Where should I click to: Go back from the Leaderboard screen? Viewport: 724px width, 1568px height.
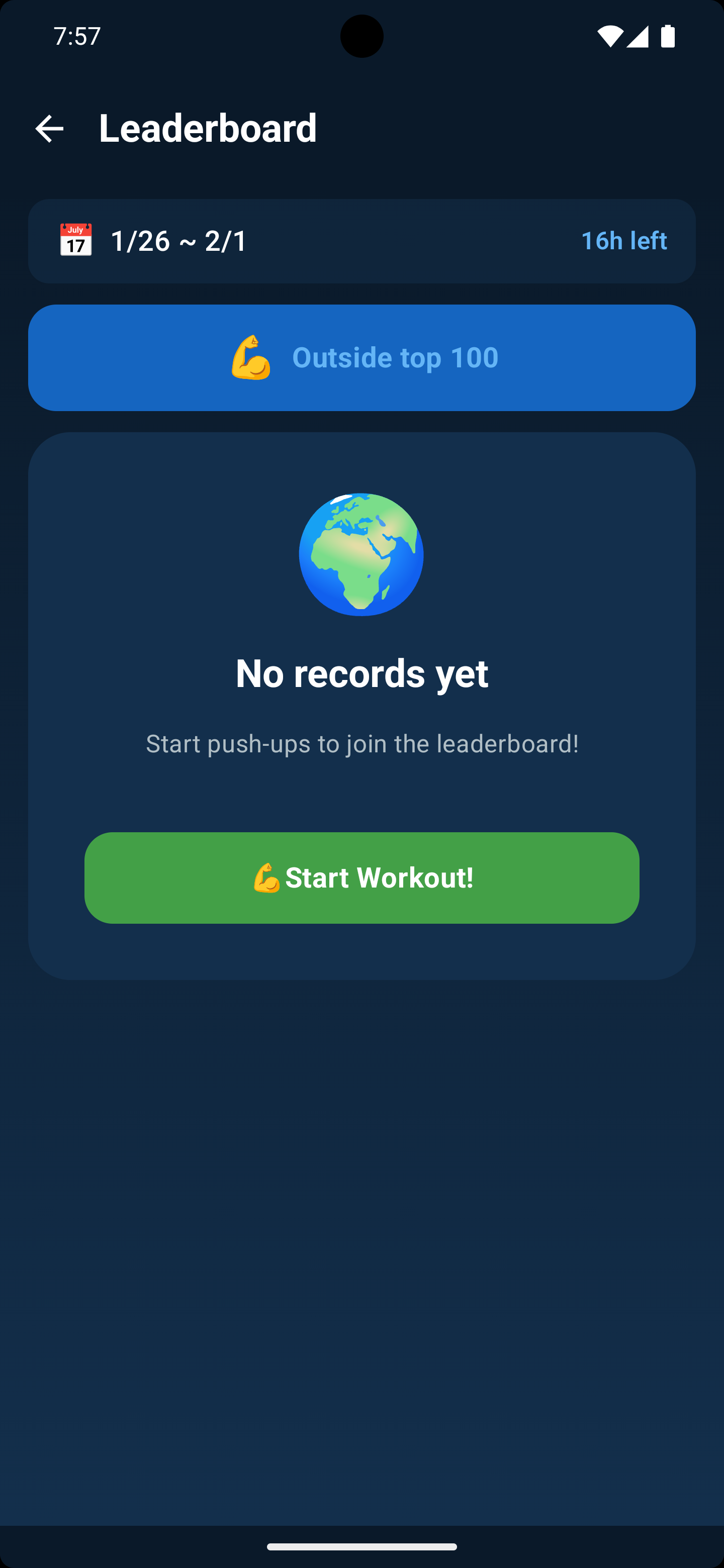pyautogui.click(x=49, y=129)
